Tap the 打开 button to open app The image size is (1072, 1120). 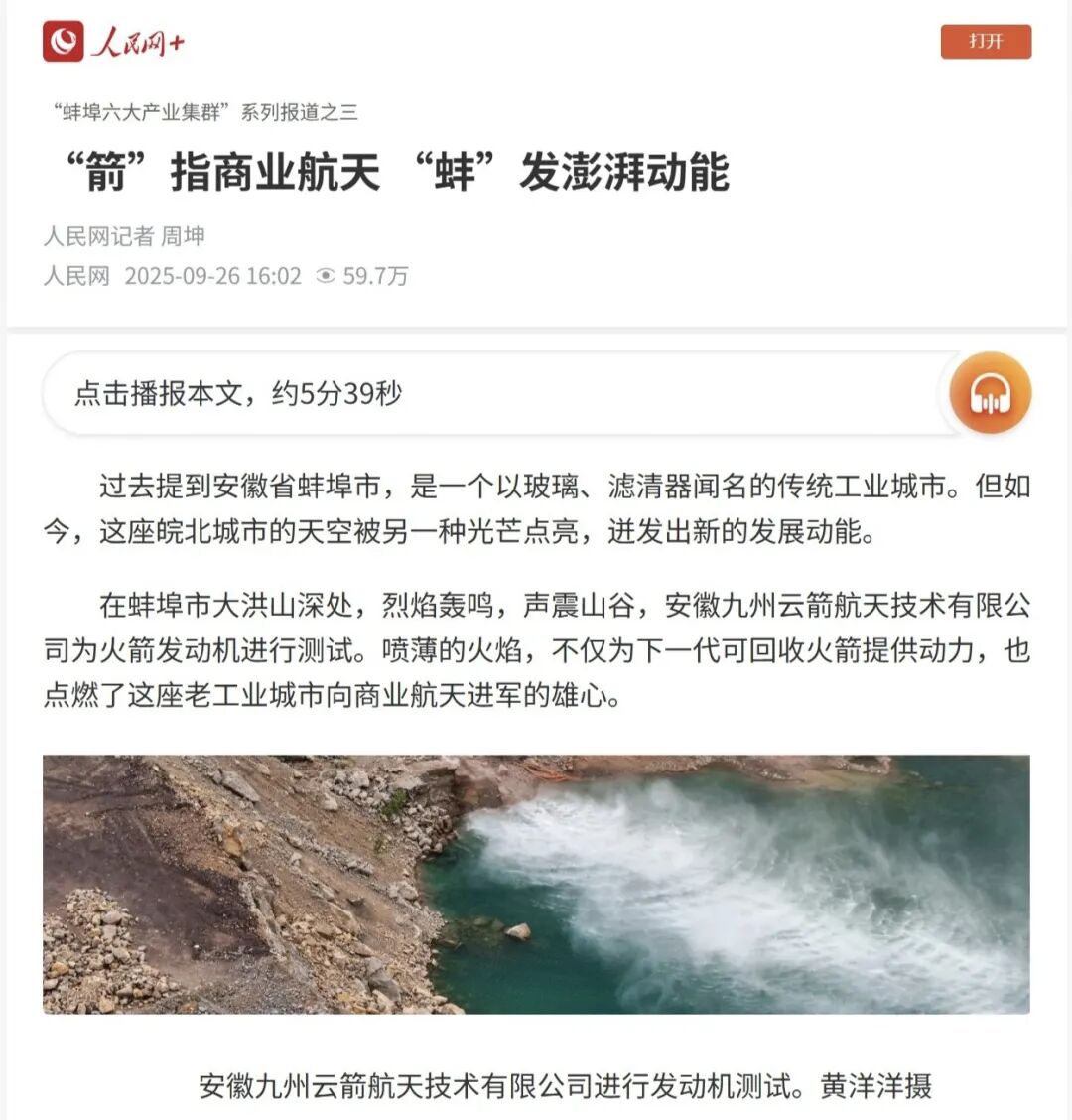click(986, 42)
